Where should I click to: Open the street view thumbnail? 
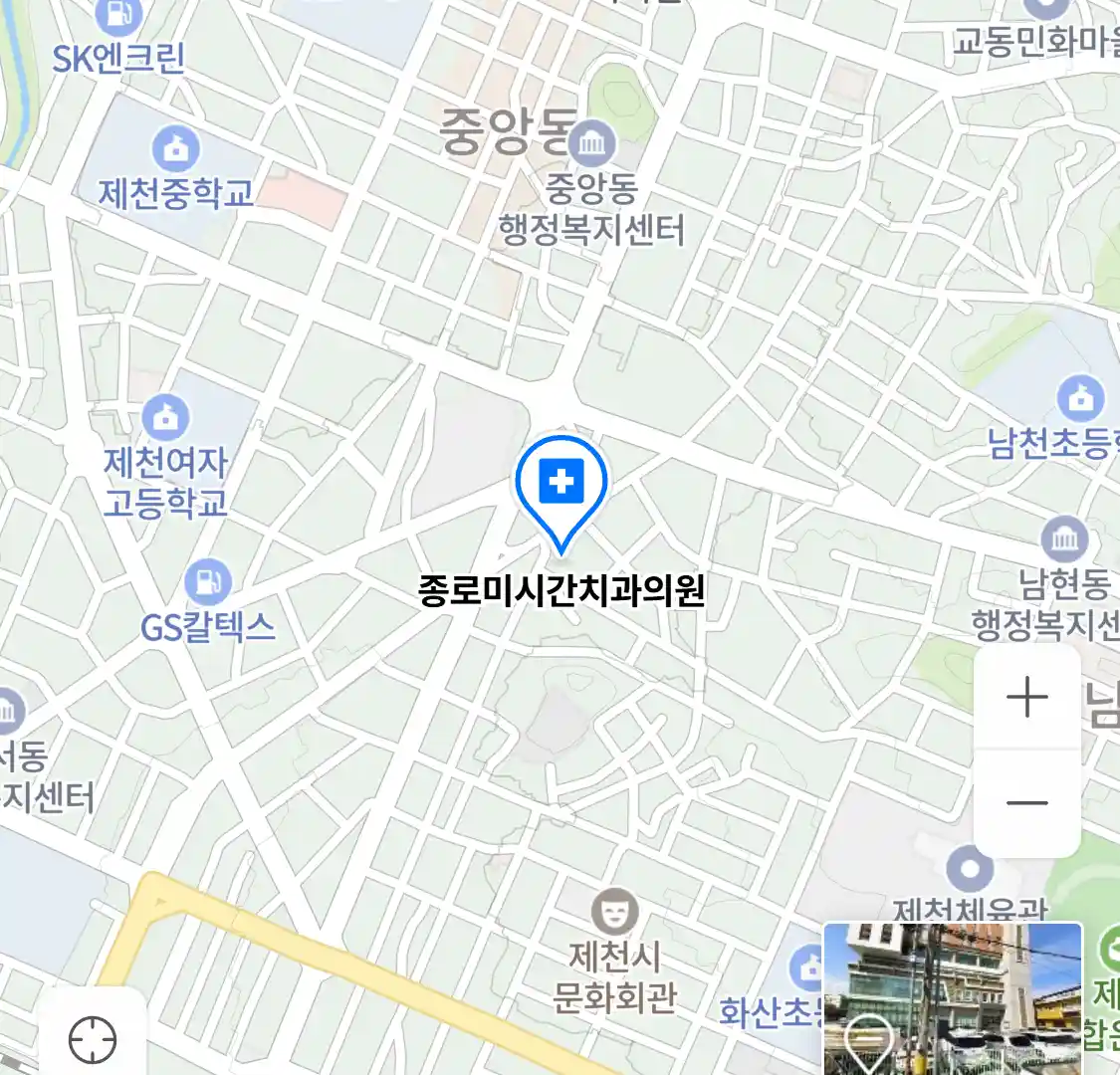point(952,998)
